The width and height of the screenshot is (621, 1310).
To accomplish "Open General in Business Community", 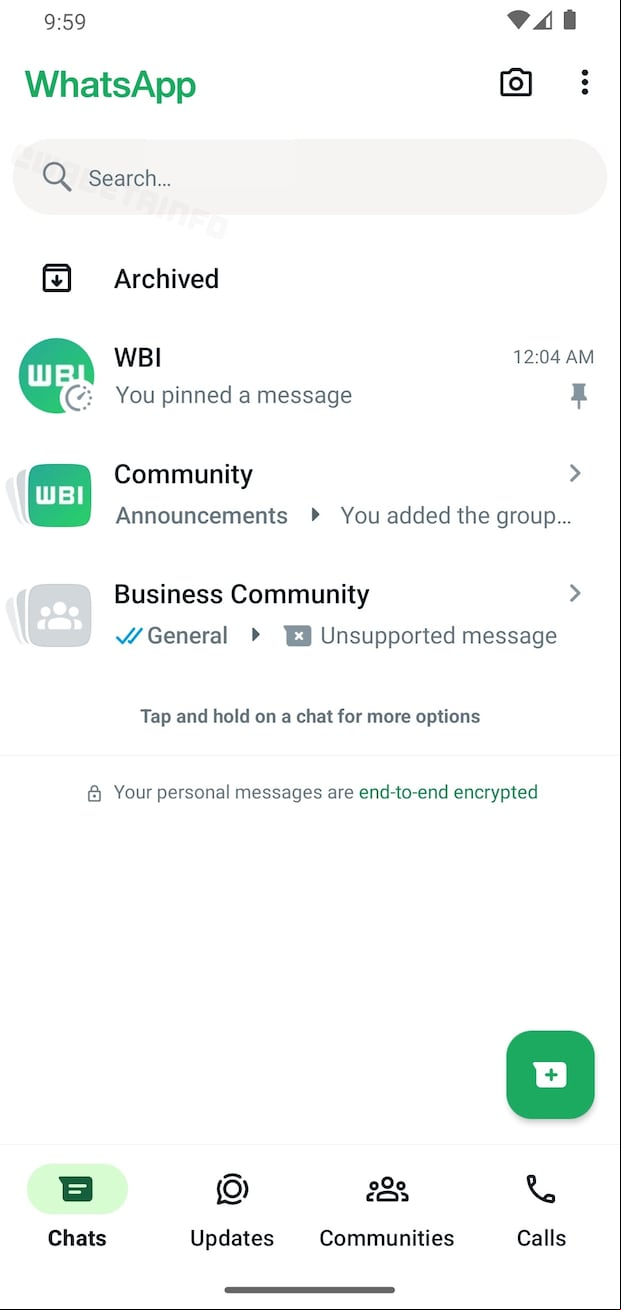I will point(186,636).
